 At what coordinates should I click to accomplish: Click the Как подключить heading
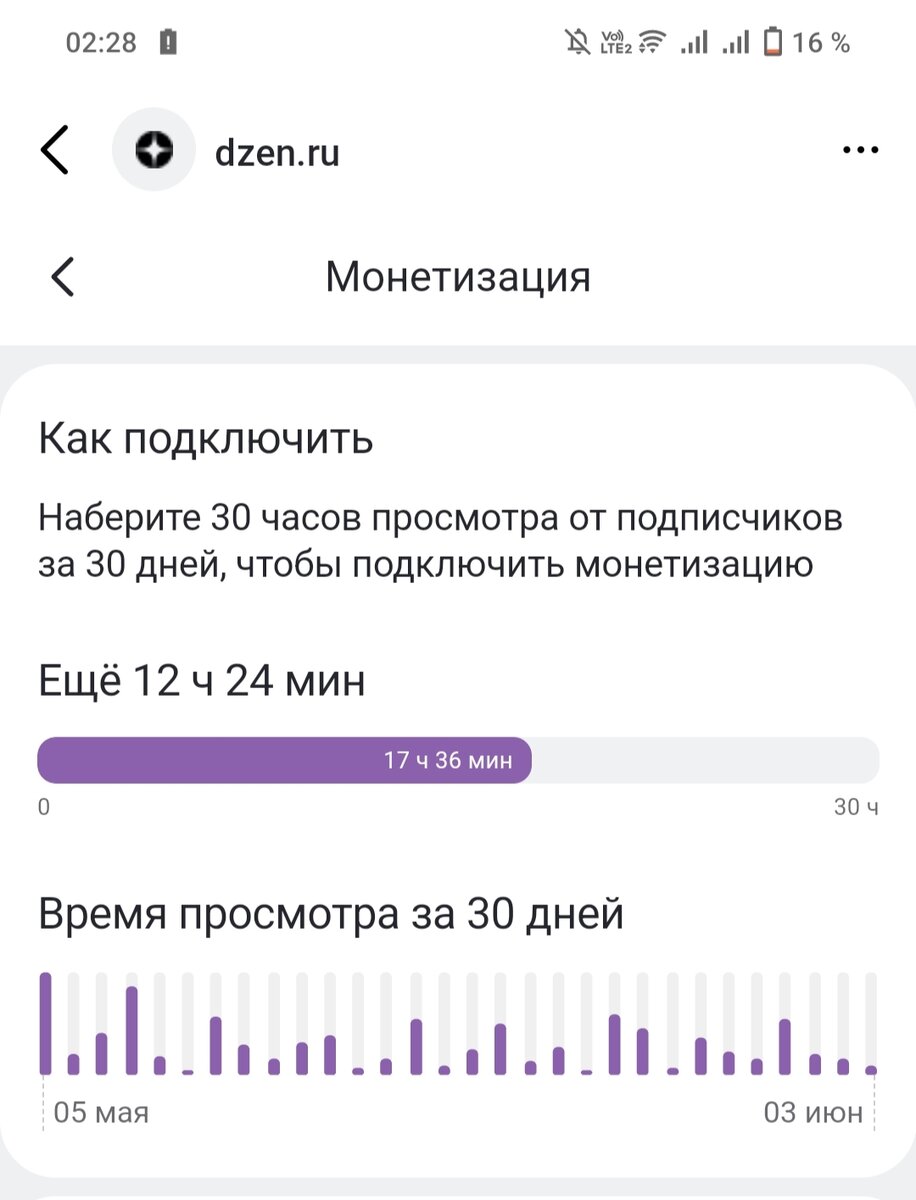(x=204, y=438)
